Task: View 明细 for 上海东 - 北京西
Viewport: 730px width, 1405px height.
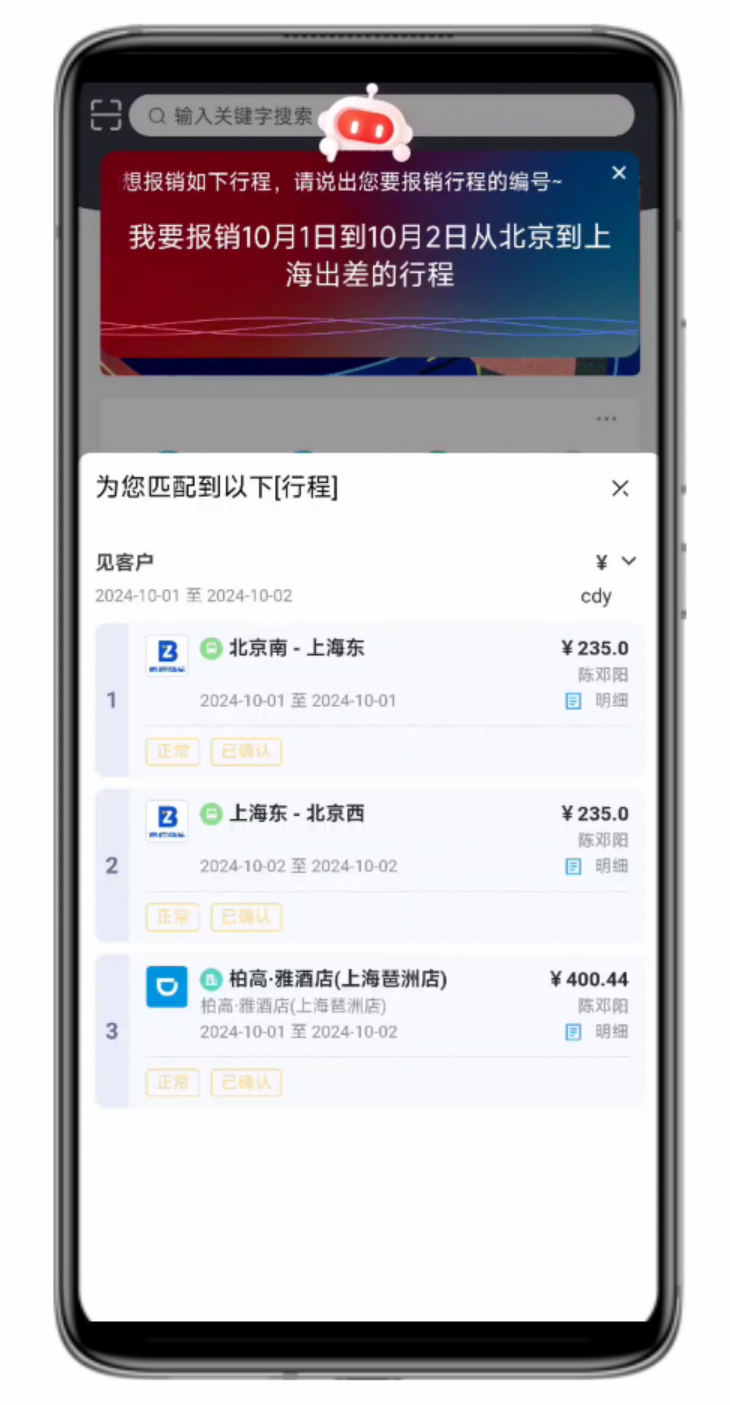Action: (598, 866)
